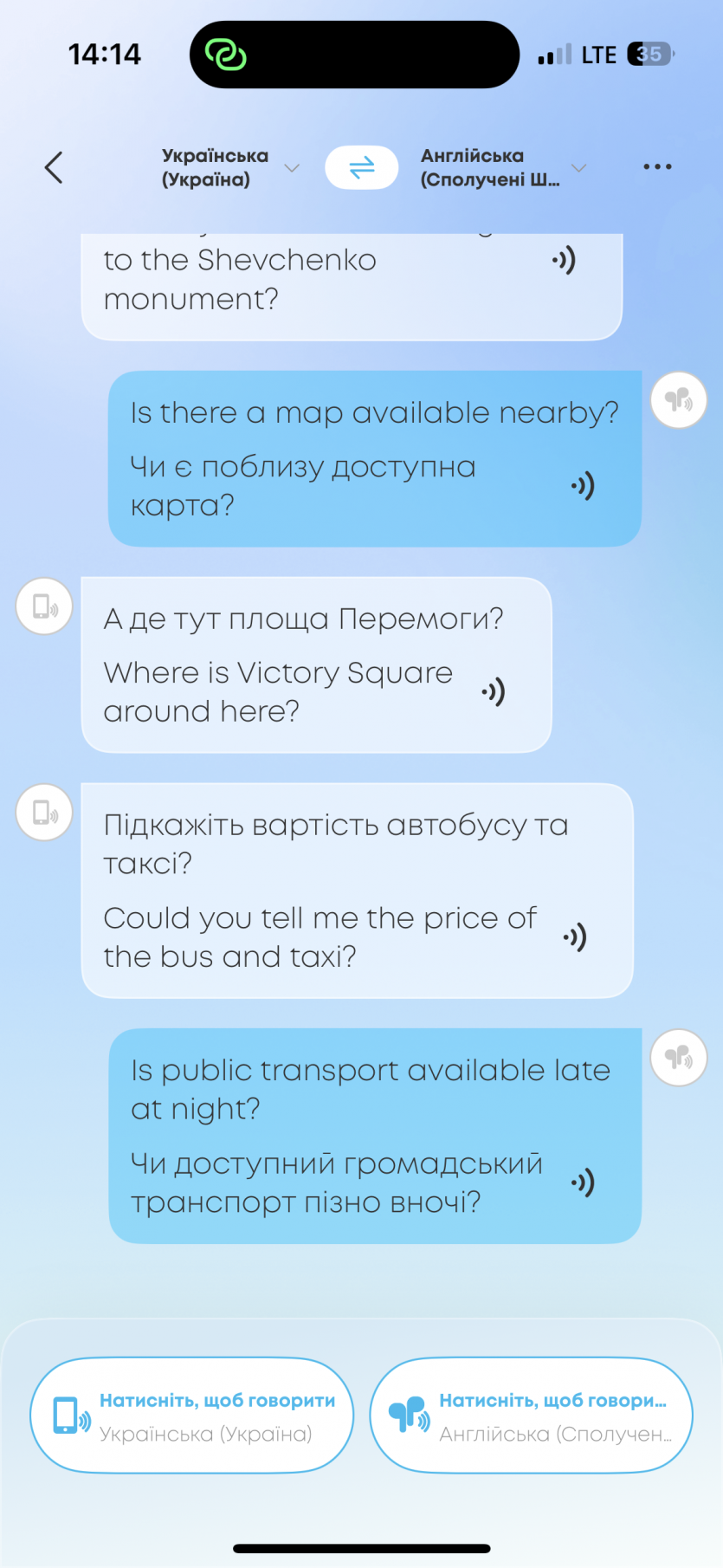This screenshot has width=723, height=1568.
Task: Play audio for the bus and taxi price translation
Action: 576,937
